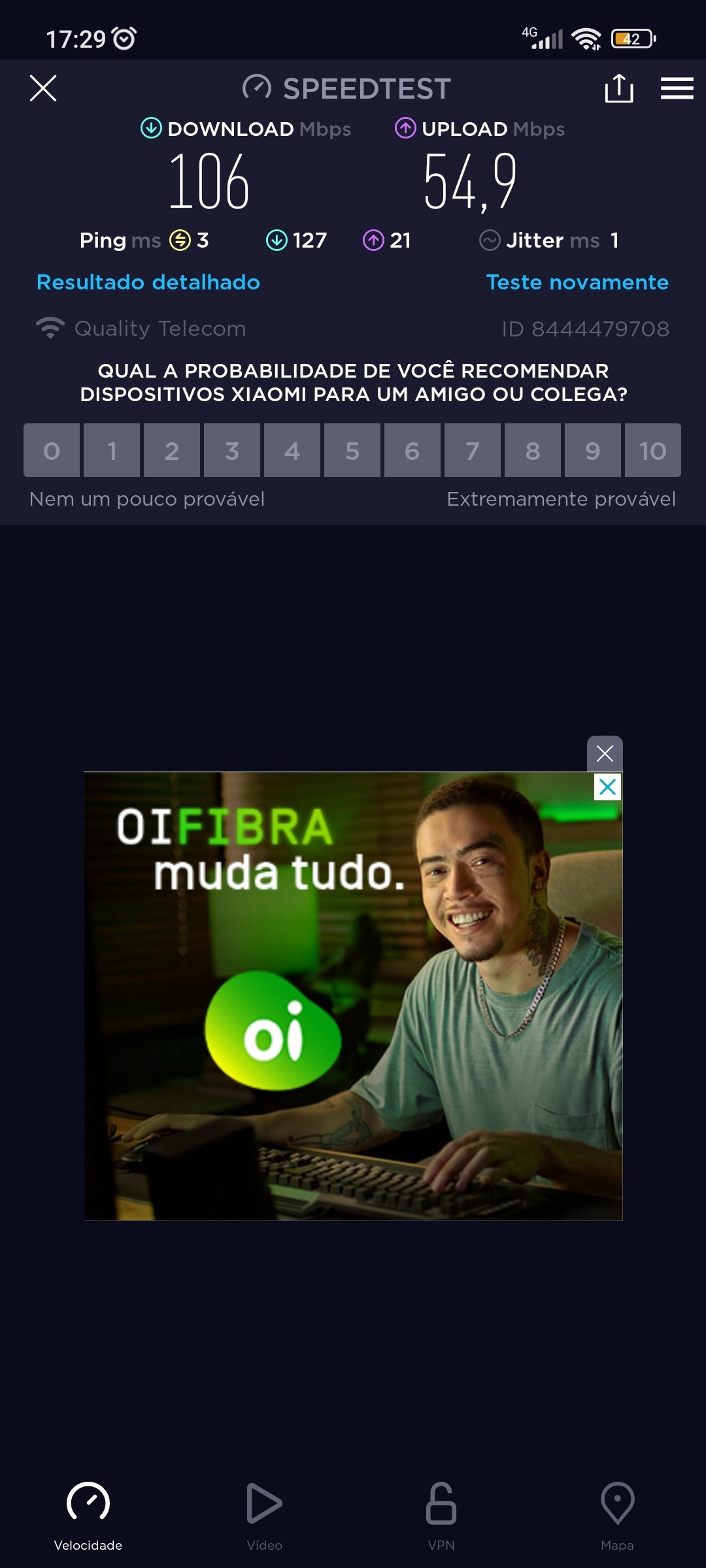Image resolution: width=706 pixels, height=1568 pixels.
Task: Open the hamburger menu
Action: (x=677, y=88)
